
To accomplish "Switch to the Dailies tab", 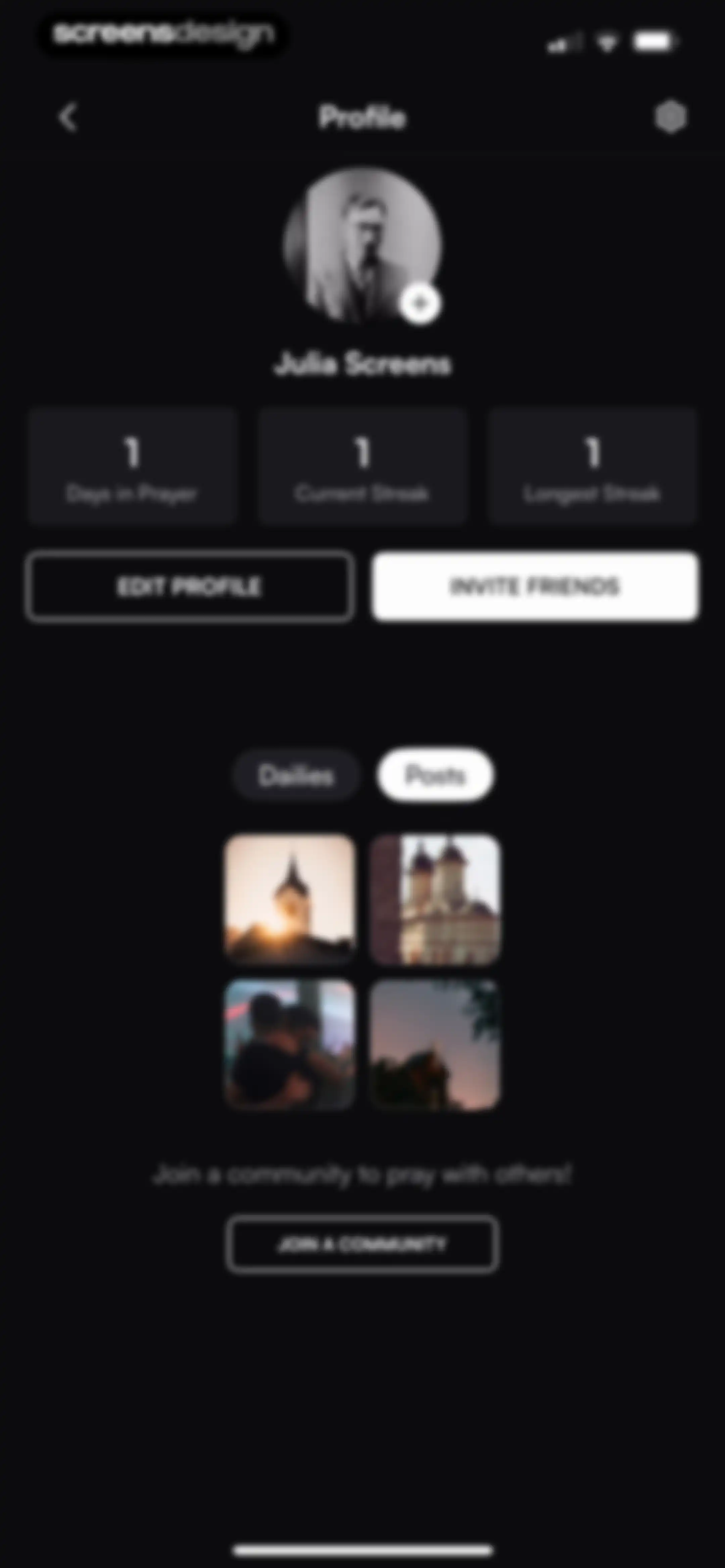I will [296, 775].
